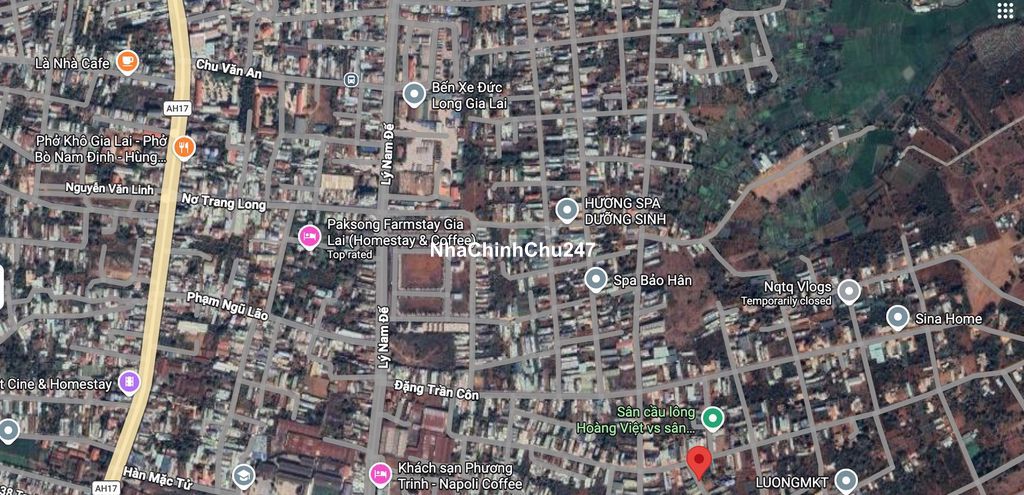Open Phở Khô Gia Lai restaurant marker
Image resolution: width=1024 pixels, height=495 pixels.
[184, 149]
